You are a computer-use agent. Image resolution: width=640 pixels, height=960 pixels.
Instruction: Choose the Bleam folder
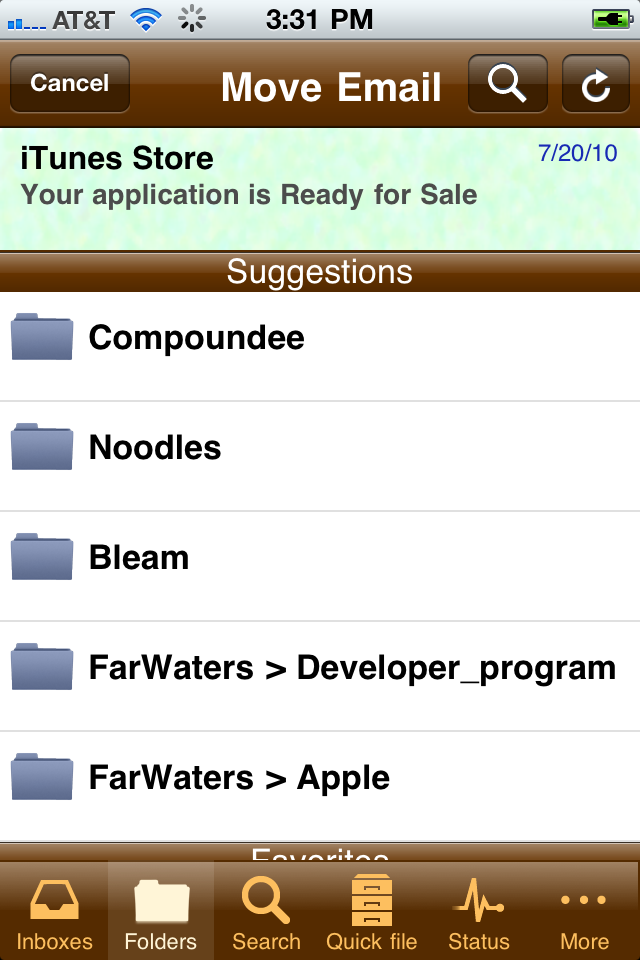pyautogui.click(x=320, y=558)
